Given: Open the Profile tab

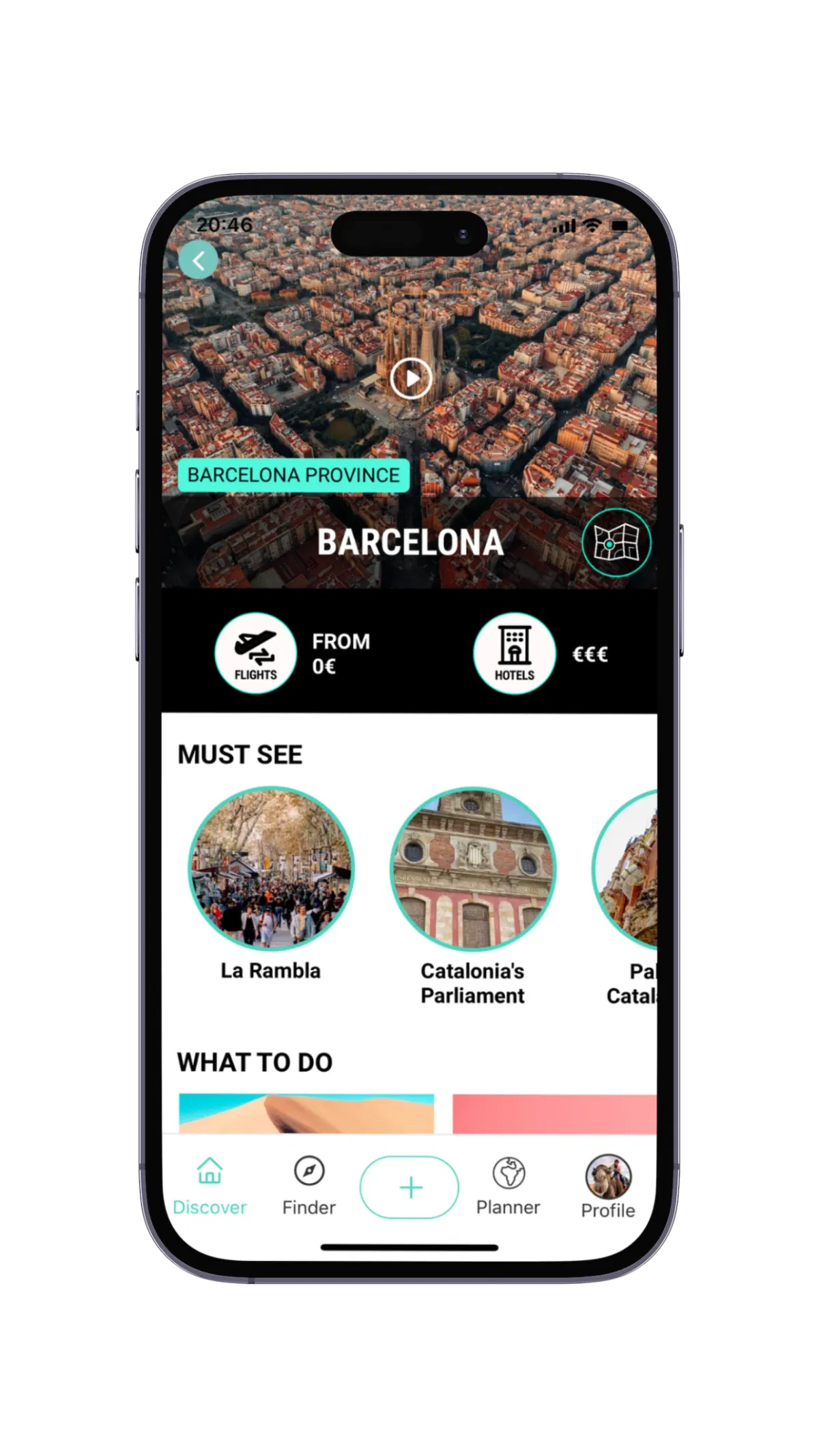Looking at the screenshot, I should pyautogui.click(x=608, y=1186).
